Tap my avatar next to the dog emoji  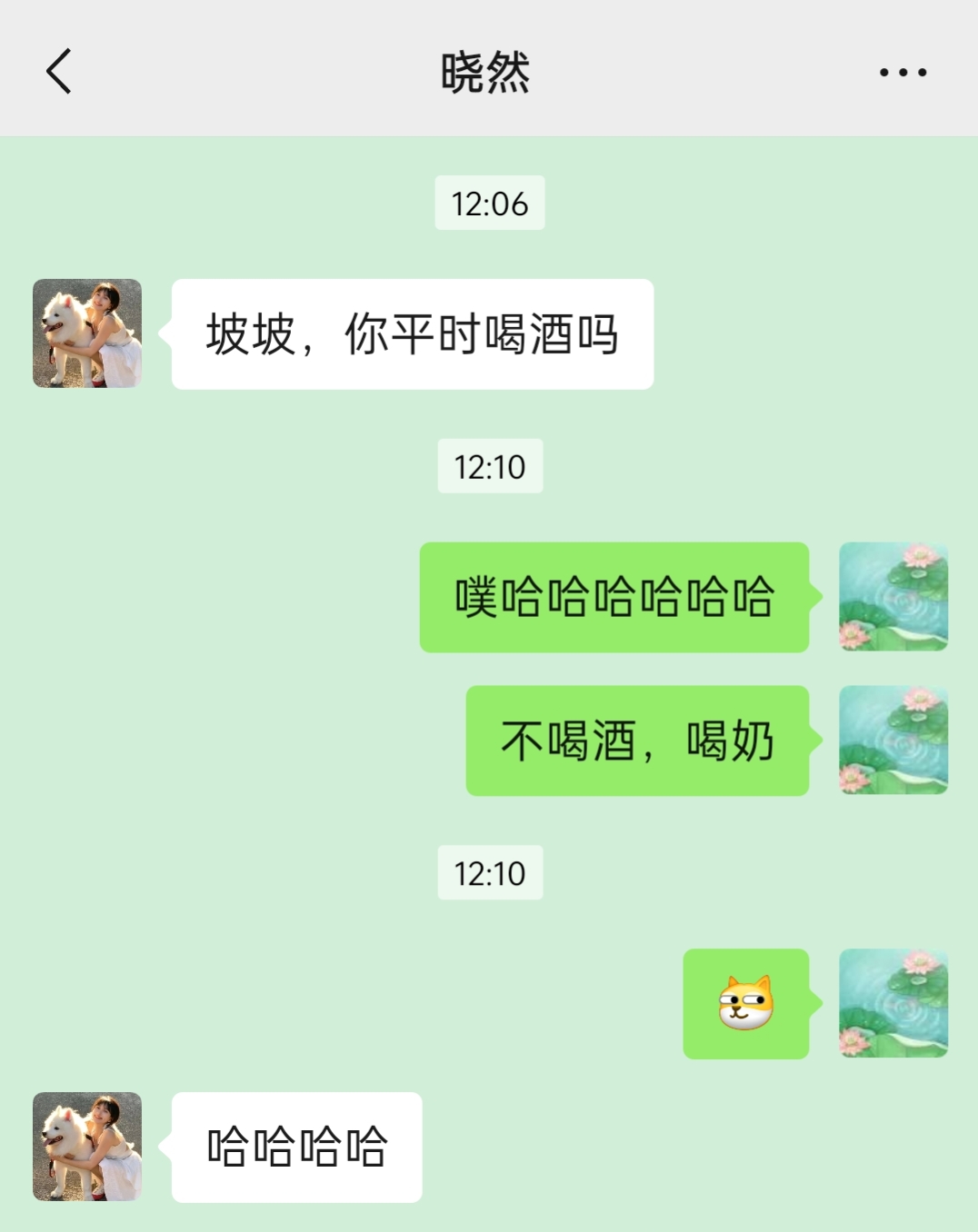point(893,1003)
